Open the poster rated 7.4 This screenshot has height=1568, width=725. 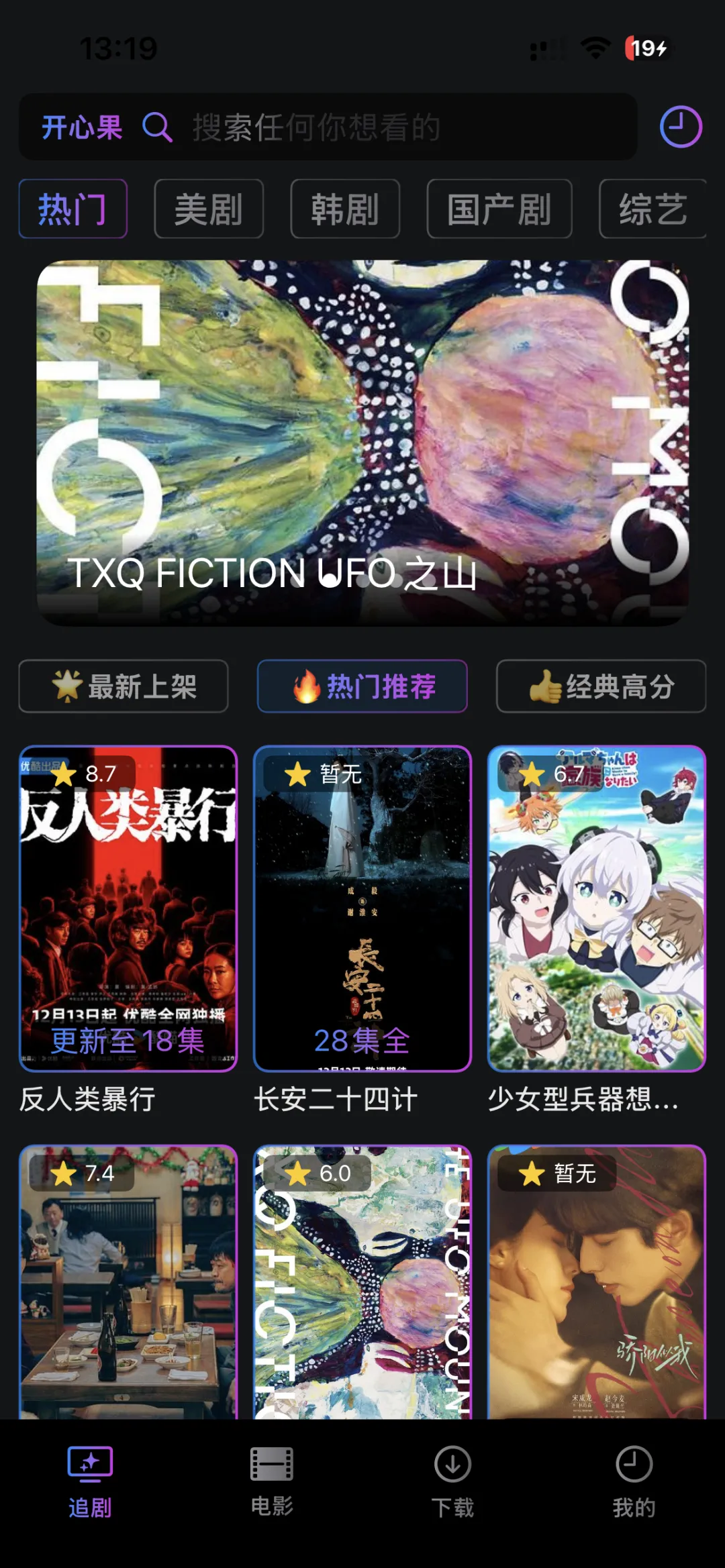click(128, 1282)
